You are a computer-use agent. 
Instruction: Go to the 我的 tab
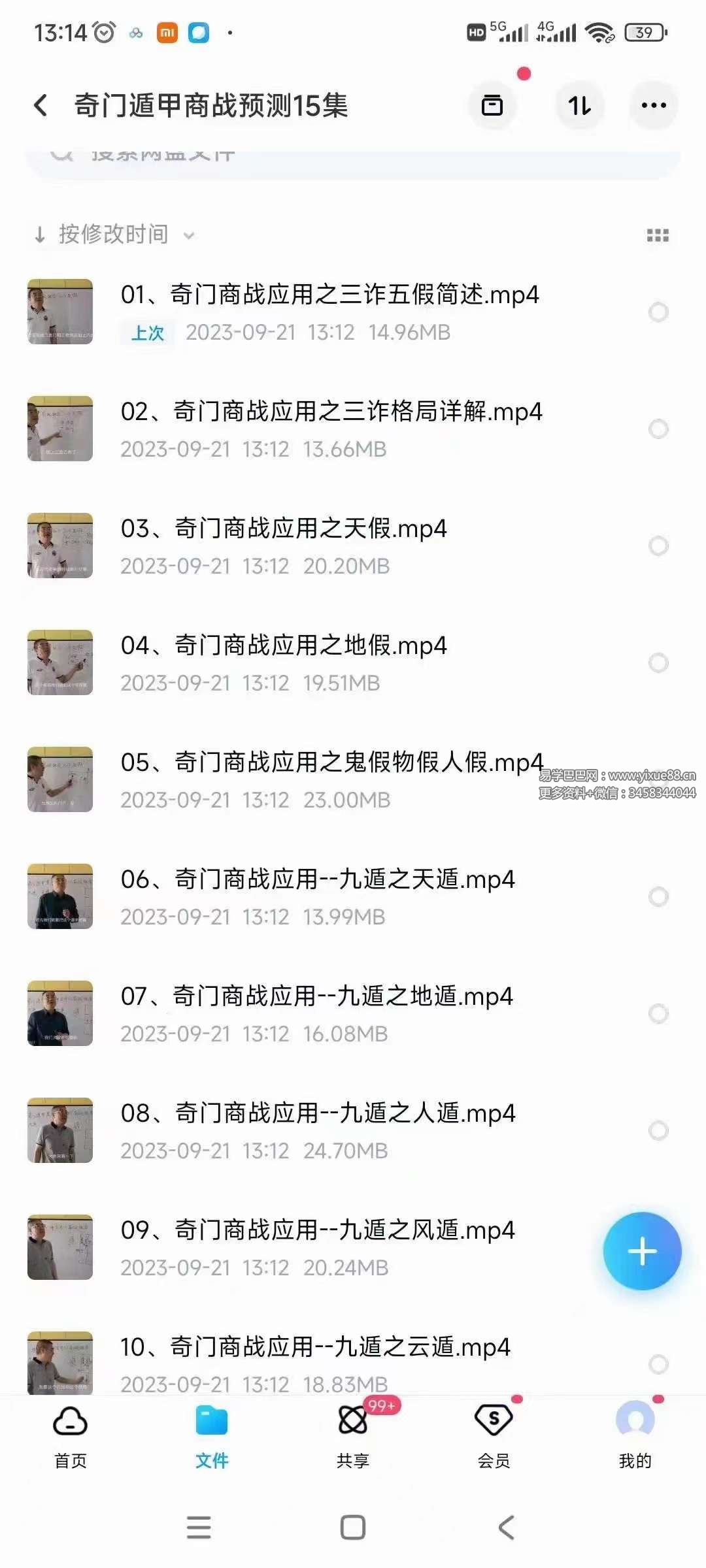click(x=635, y=1434)
